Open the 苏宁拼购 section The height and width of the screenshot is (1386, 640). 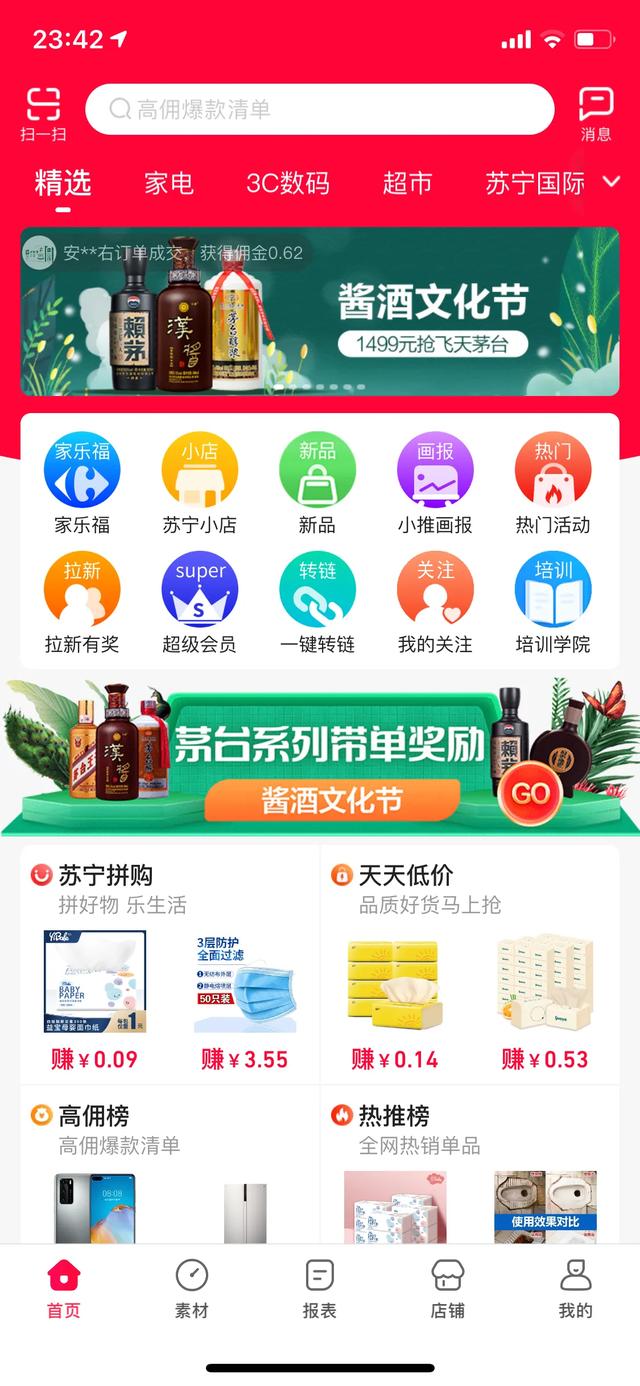[x=105, y=876]
